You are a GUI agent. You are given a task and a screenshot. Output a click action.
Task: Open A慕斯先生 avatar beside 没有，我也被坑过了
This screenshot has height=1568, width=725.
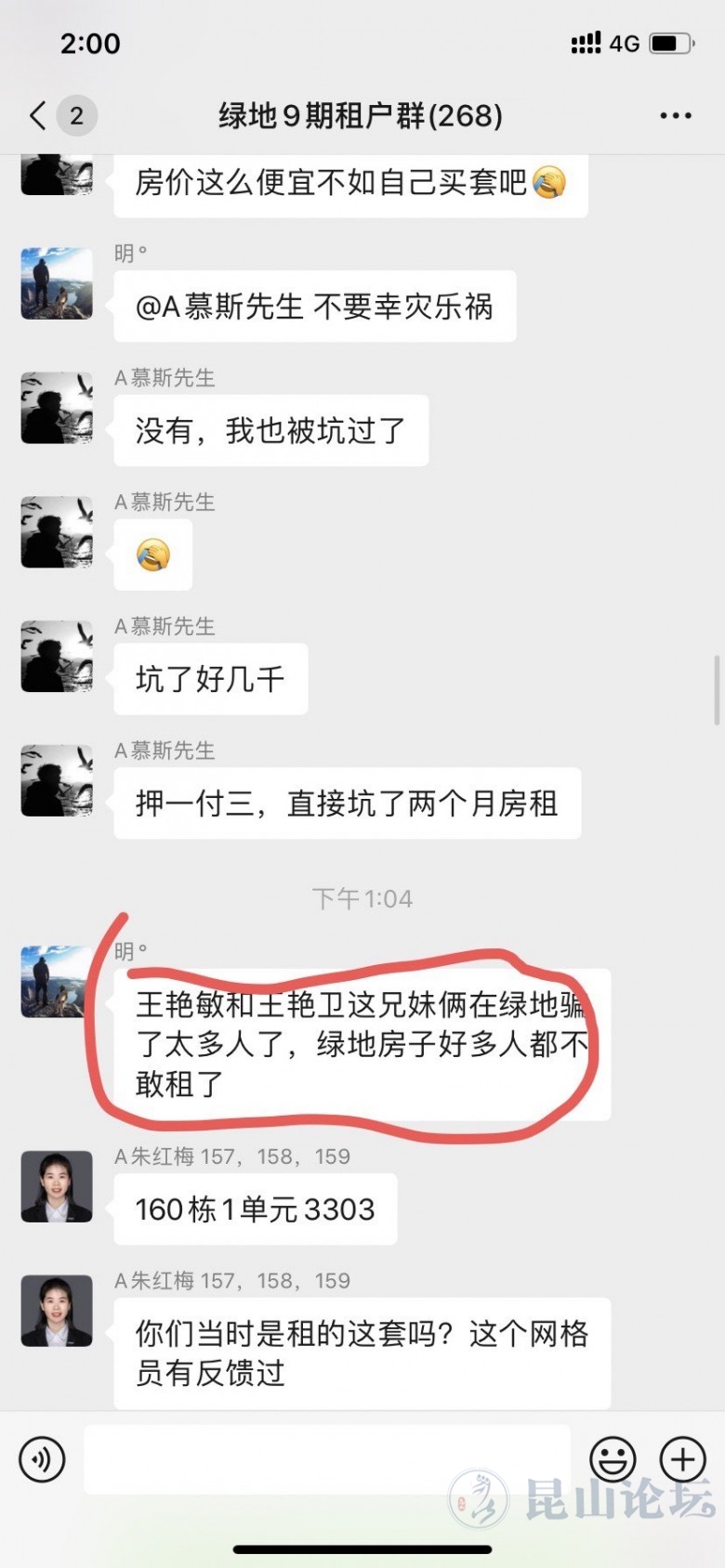click(57, 408)
